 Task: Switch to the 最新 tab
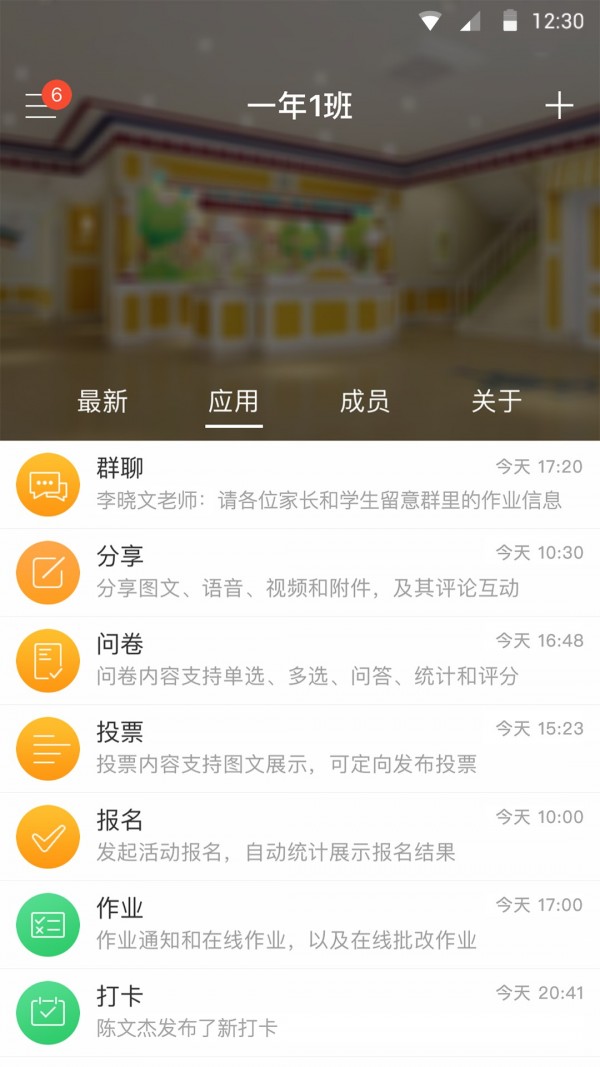103,402
